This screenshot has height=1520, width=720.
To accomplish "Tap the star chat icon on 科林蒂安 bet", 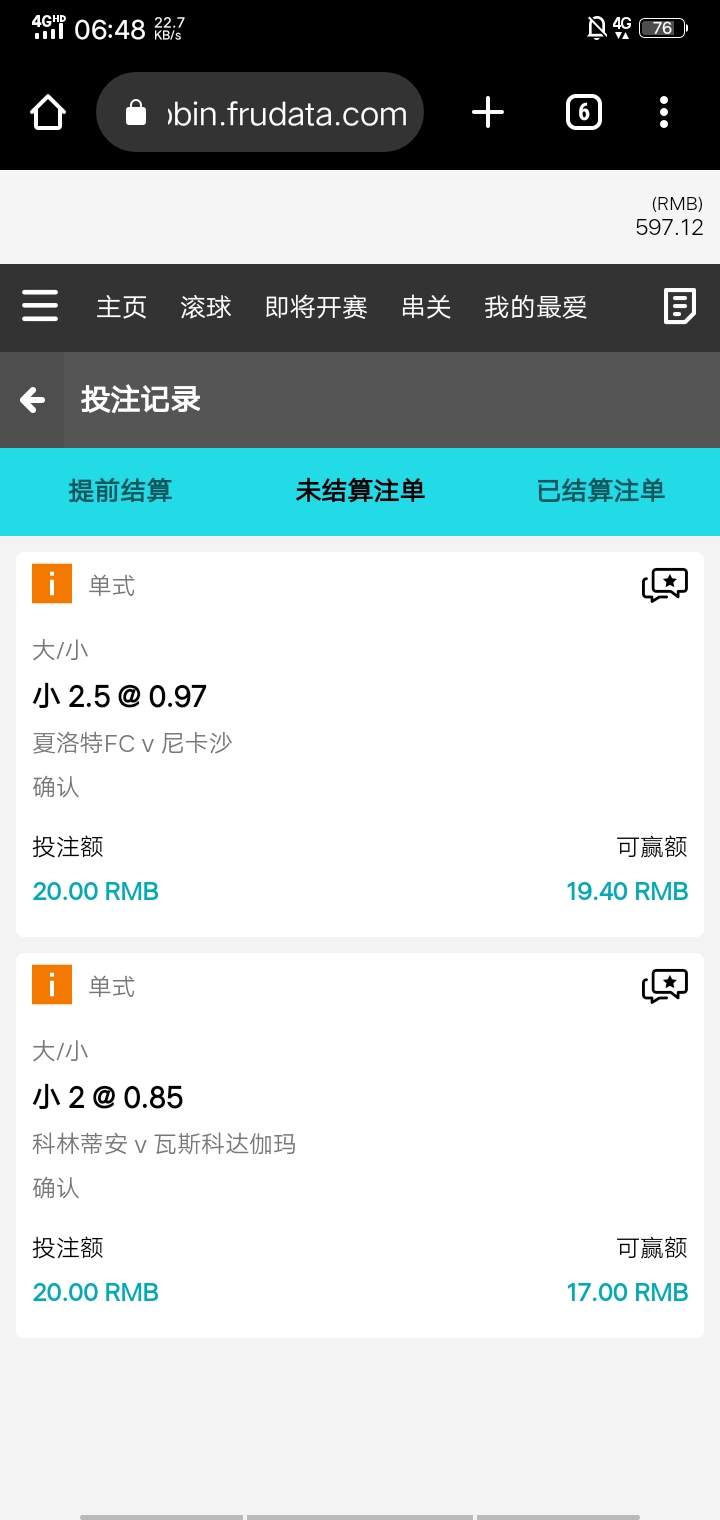I will click(665, 986).
